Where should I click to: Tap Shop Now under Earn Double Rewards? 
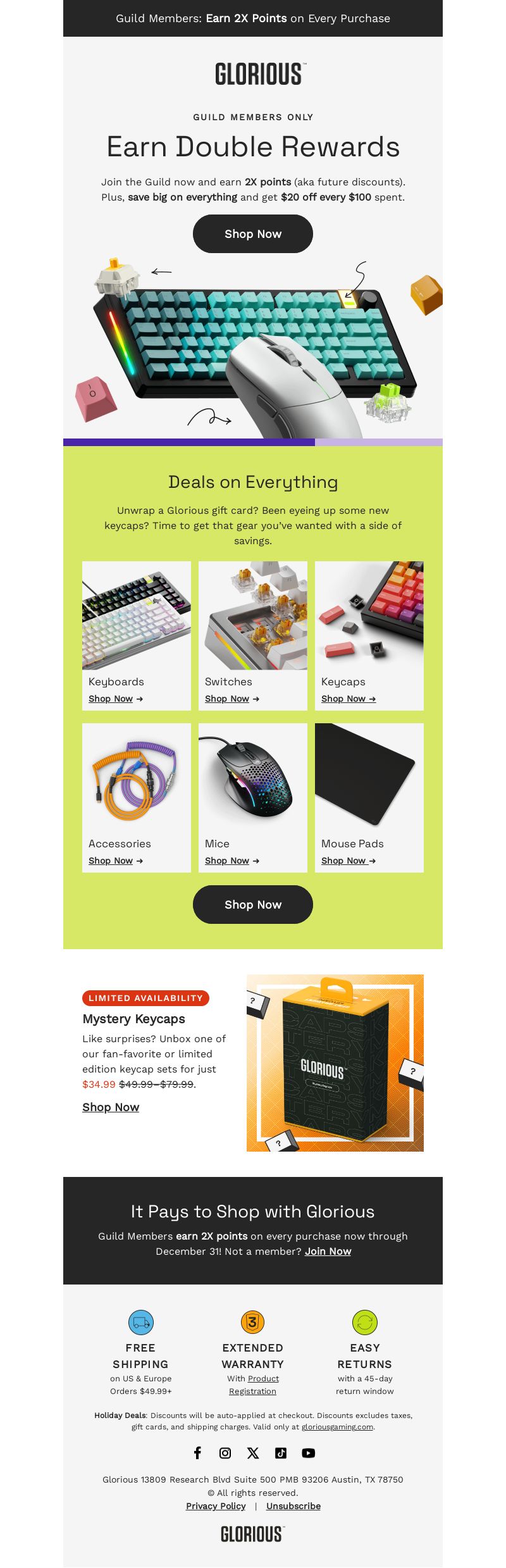(x=253, y=234)
